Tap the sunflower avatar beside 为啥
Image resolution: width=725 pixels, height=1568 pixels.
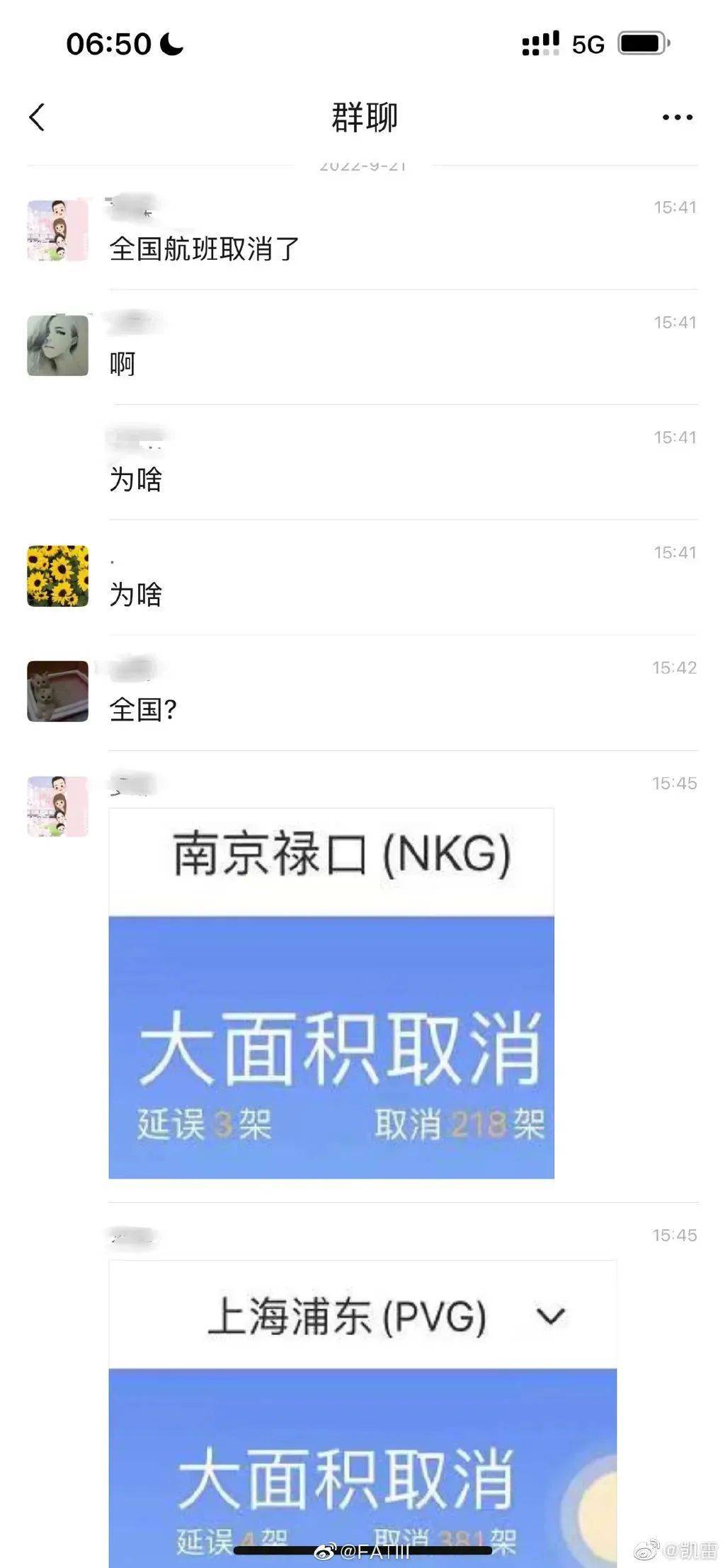click(58, 576)
